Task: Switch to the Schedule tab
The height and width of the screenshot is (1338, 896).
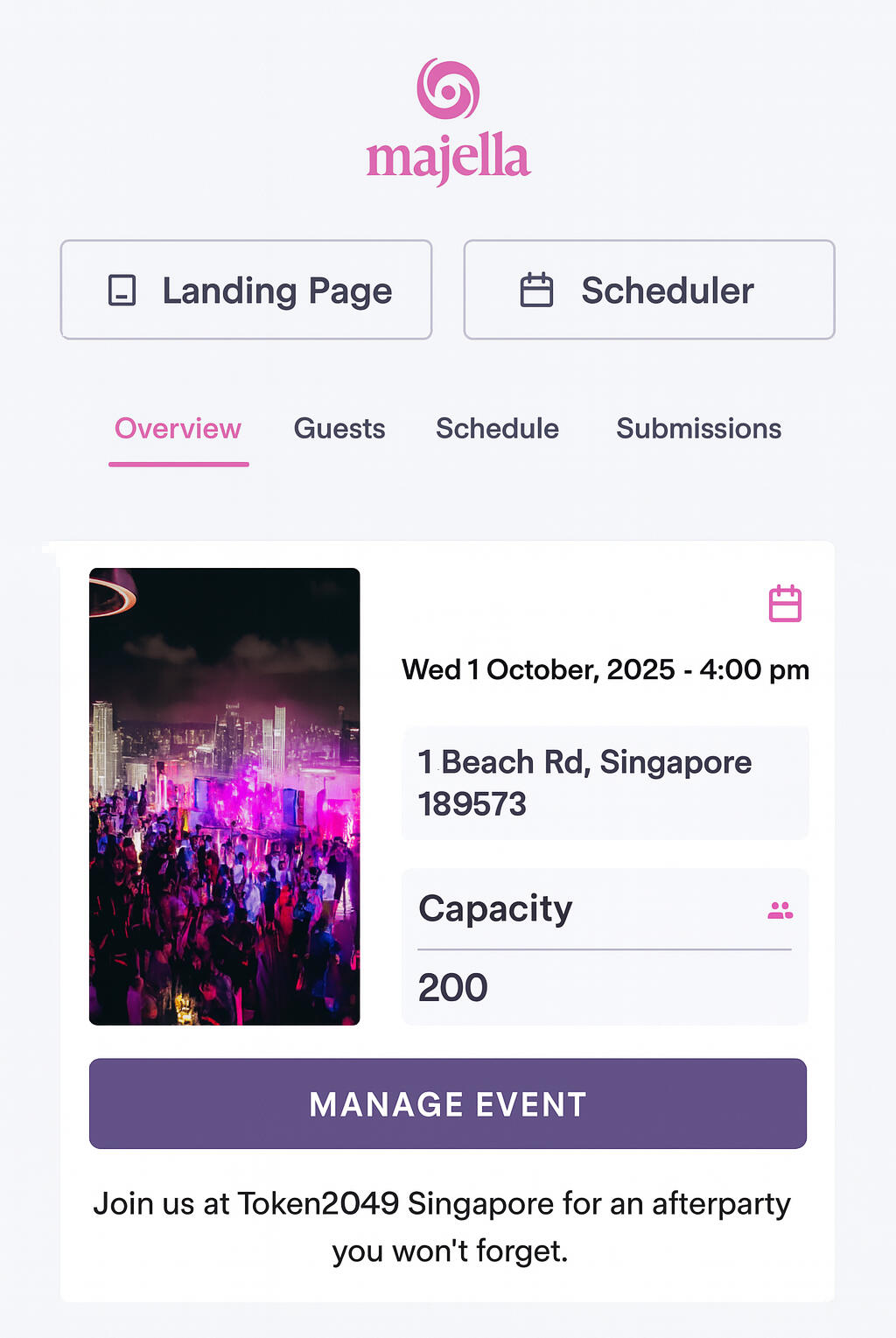Action: coord(497,429)
